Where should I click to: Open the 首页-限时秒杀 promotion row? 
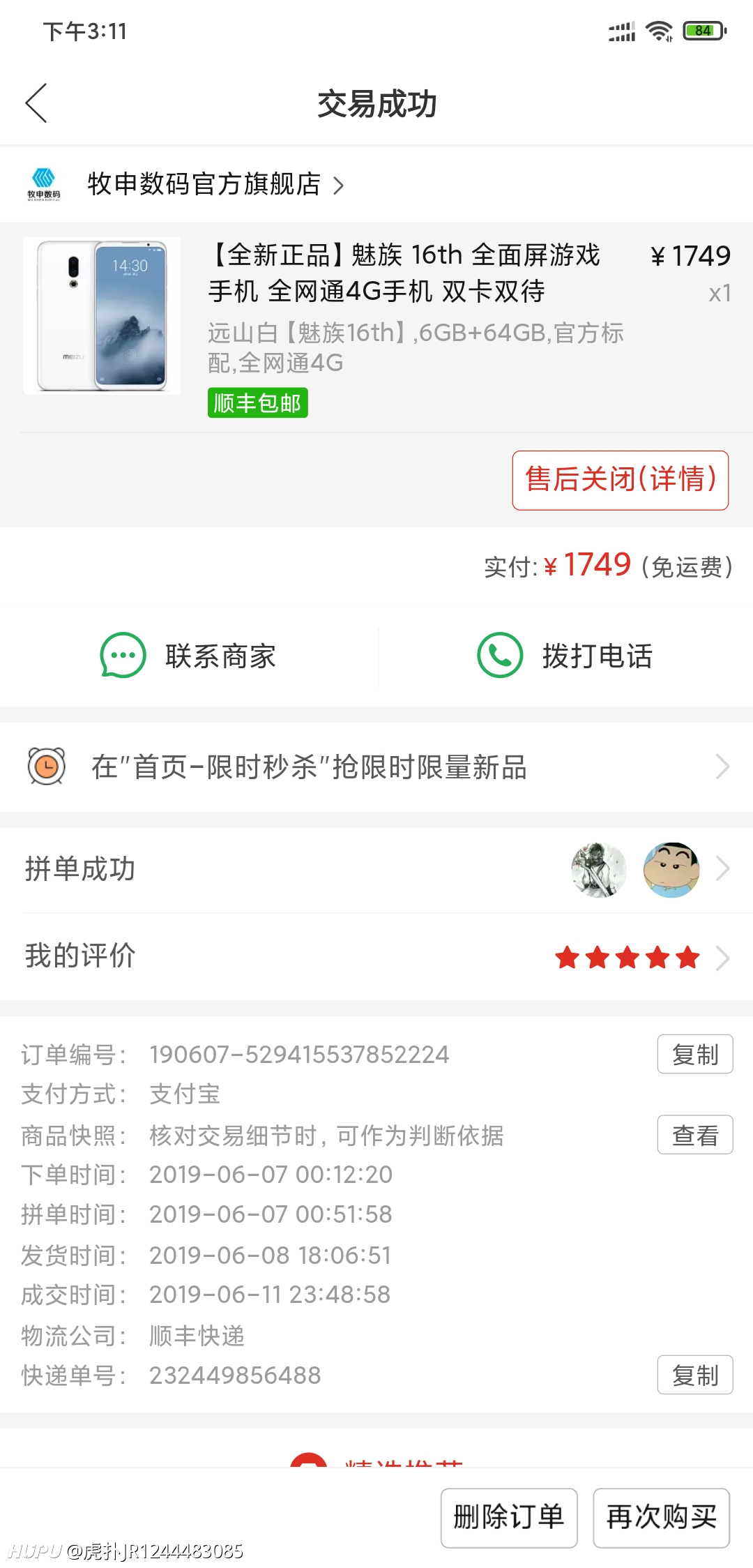click(376, 767)
